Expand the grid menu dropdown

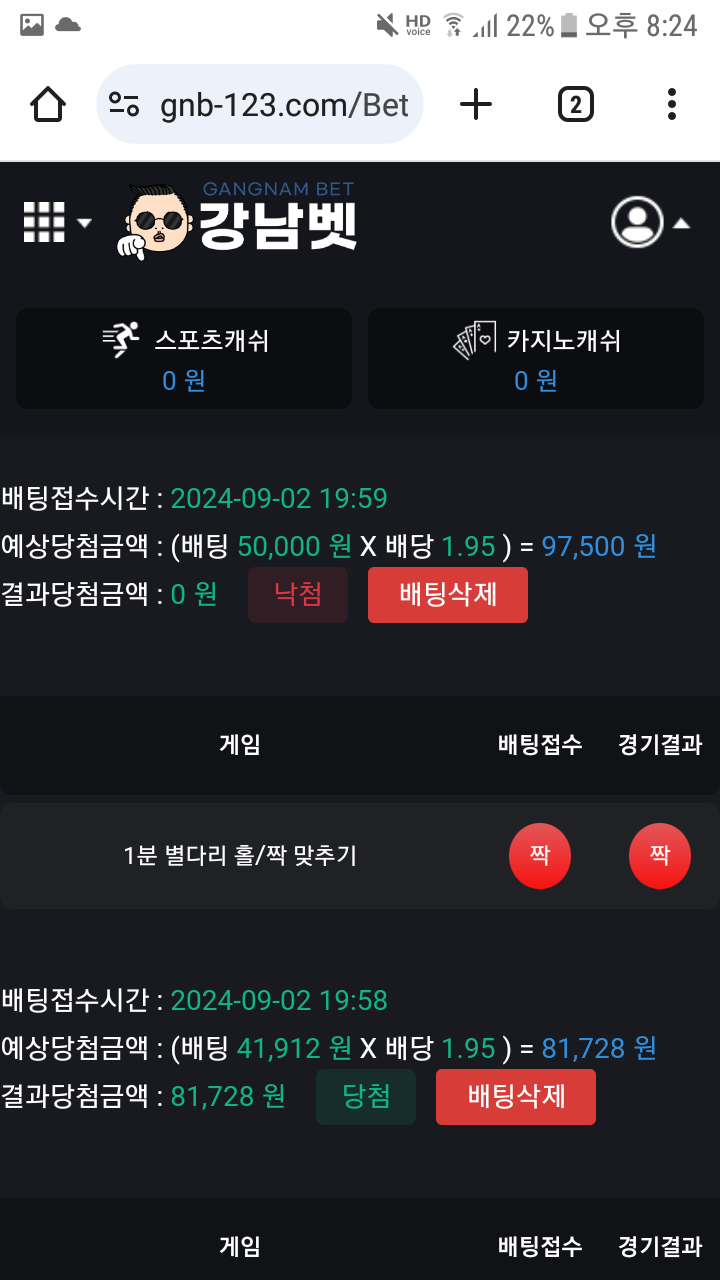click(56, 222)
